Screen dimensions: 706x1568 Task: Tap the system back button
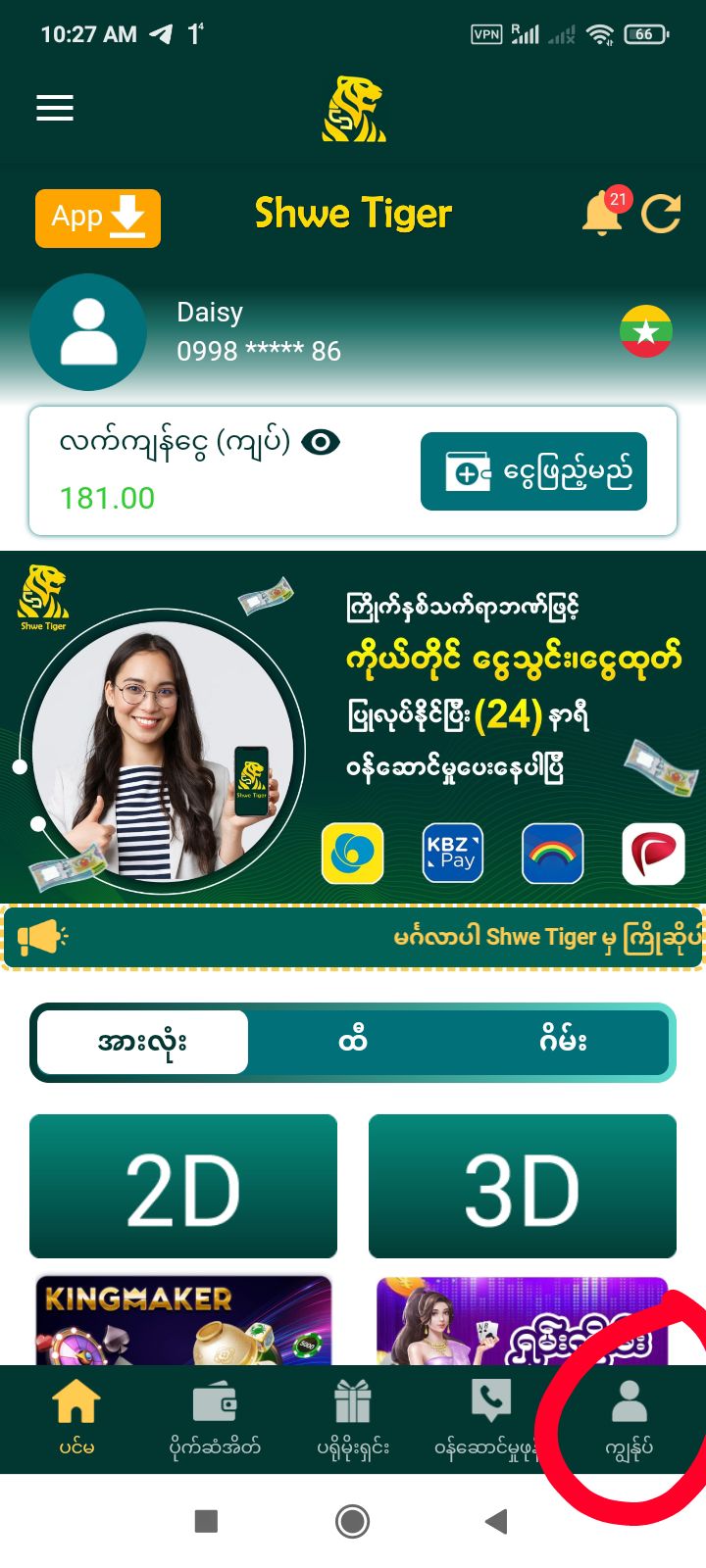click(x=497, y=1521)
